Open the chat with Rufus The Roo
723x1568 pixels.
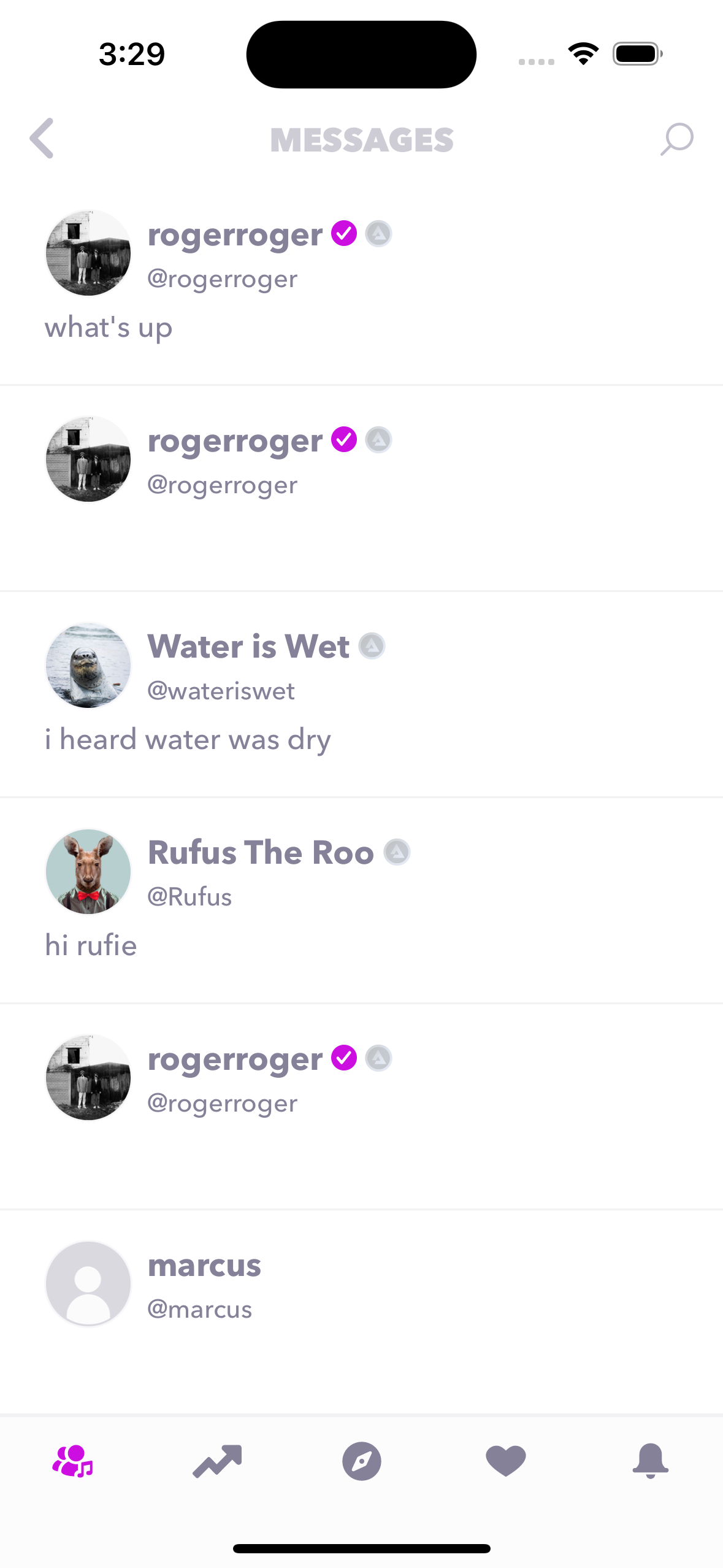pyautogui.click(x=361, y=901)
